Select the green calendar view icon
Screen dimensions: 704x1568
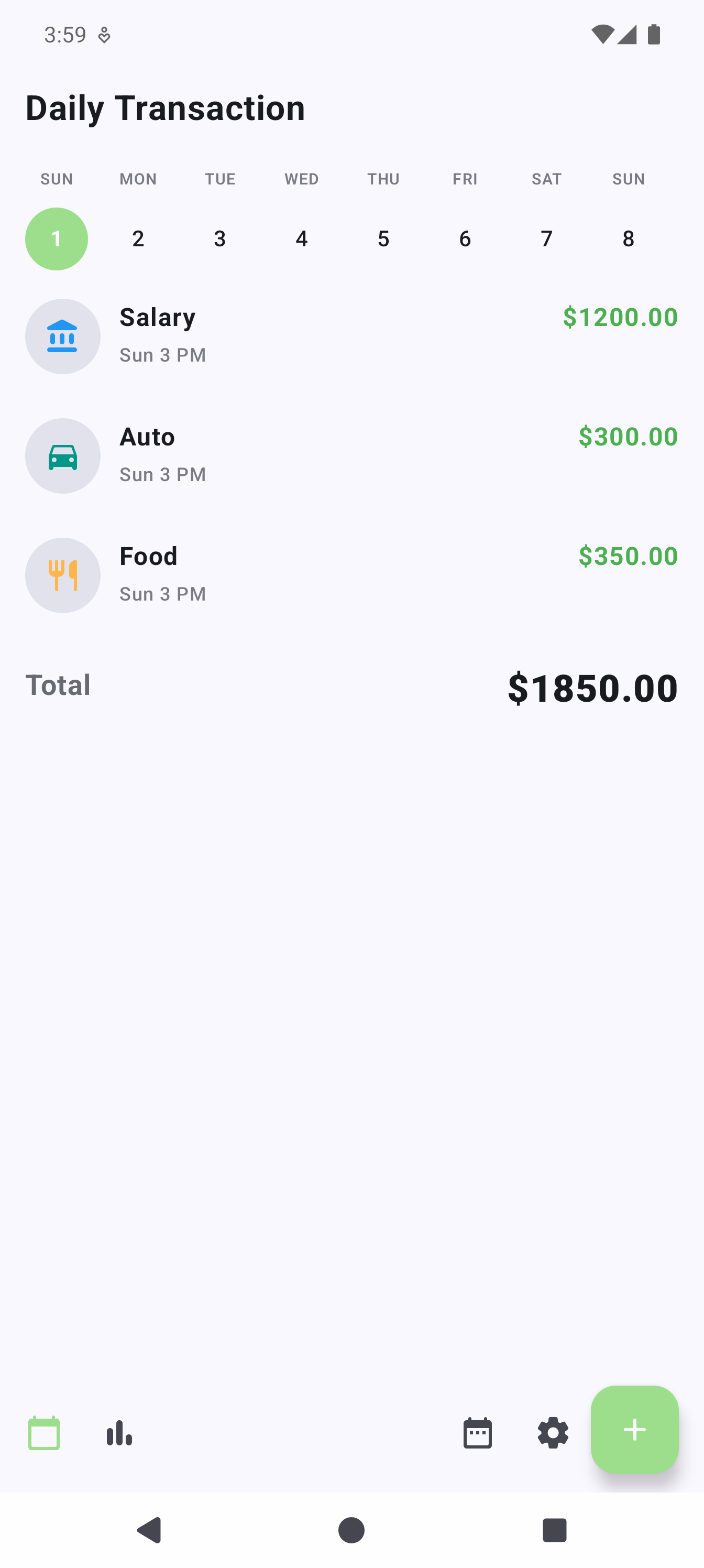click(43, 1432)
